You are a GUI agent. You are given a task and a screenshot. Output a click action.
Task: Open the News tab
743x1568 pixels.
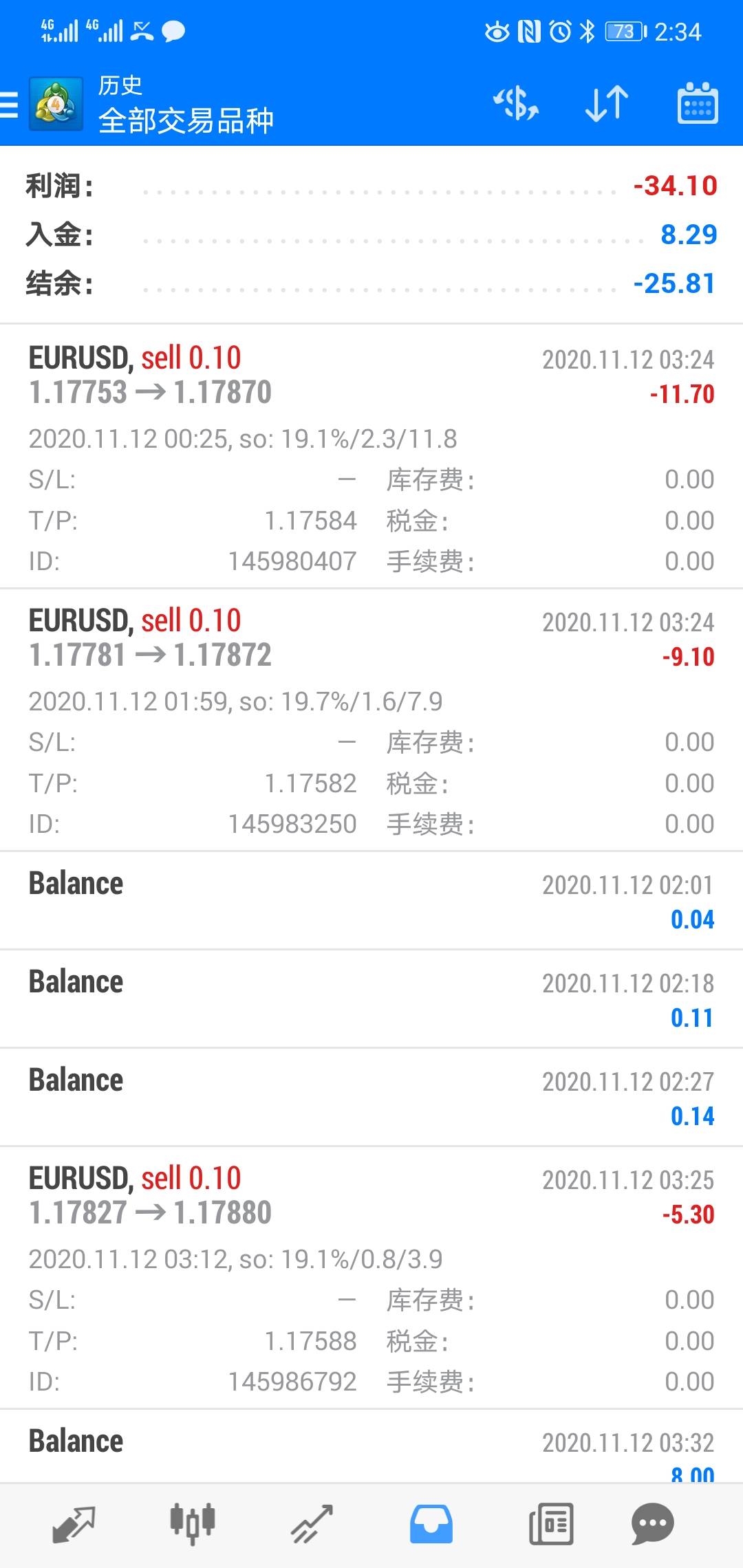pos(550,1524)
